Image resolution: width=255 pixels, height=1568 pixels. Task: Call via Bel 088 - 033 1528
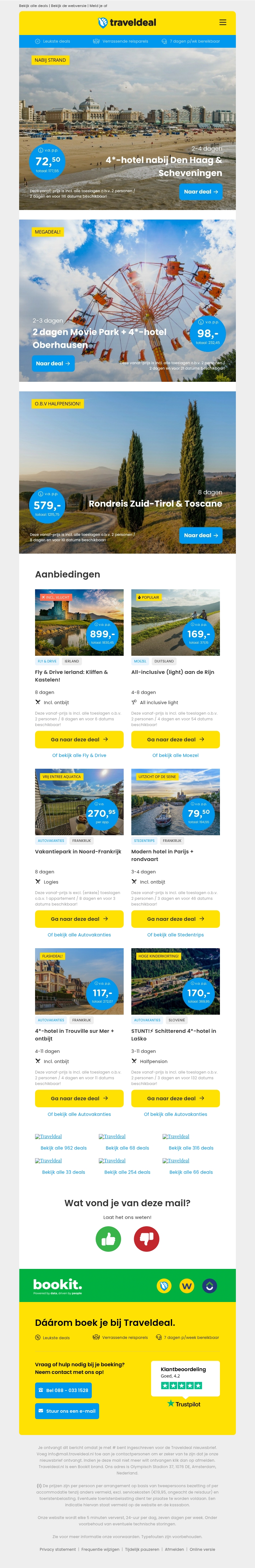point(63,1390)
